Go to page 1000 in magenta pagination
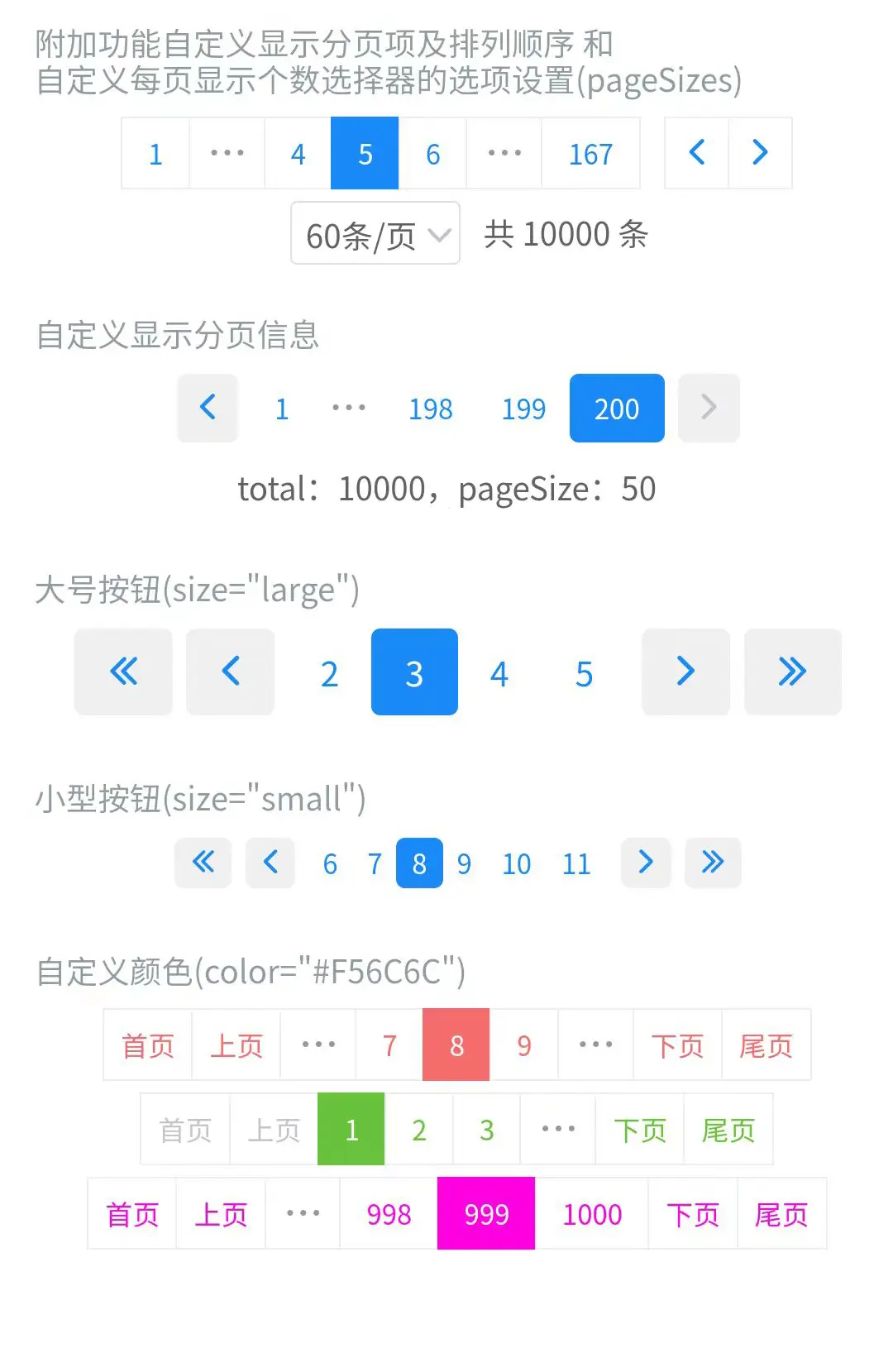The height and width of the screenshot is (1372, 893). [592, 1214]
